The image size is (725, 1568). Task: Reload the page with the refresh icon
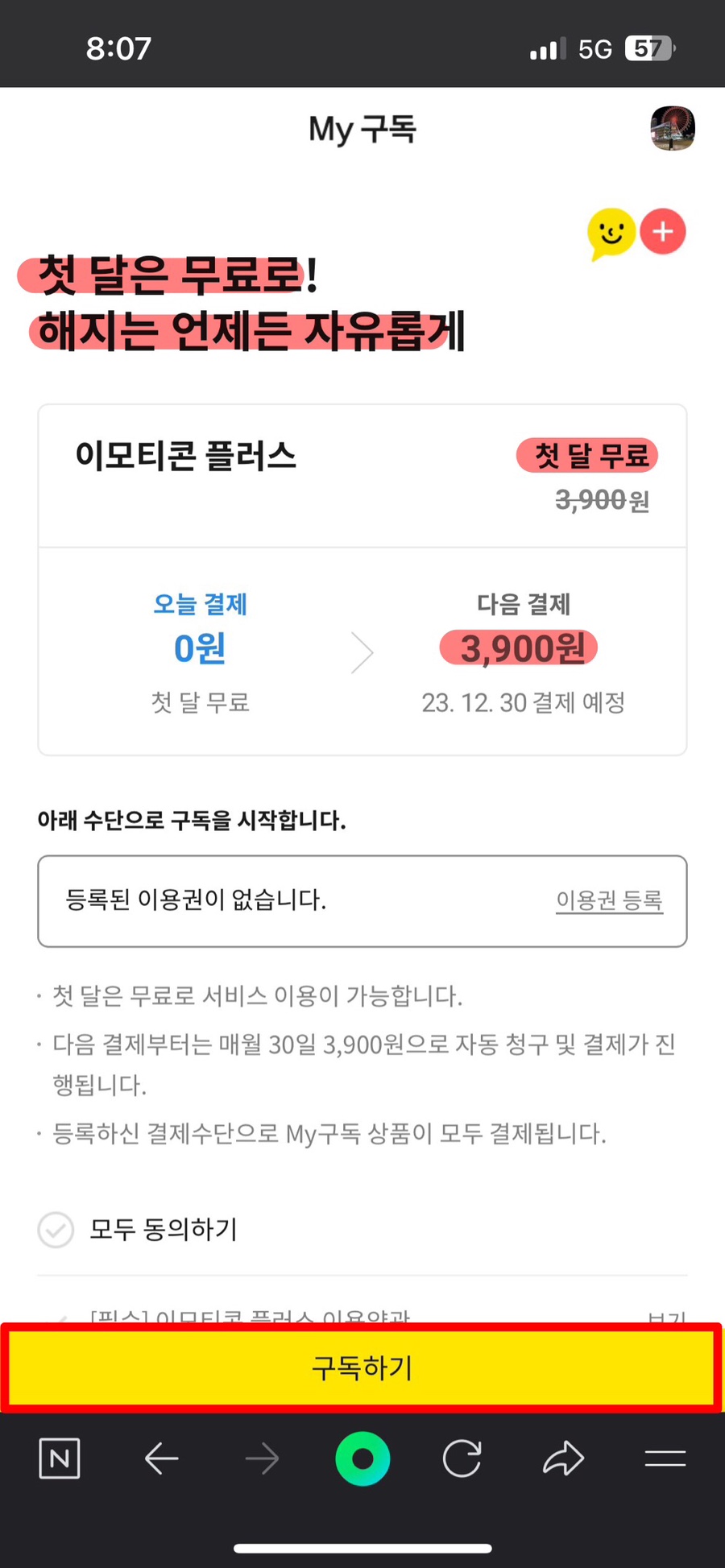[462, 1458]
